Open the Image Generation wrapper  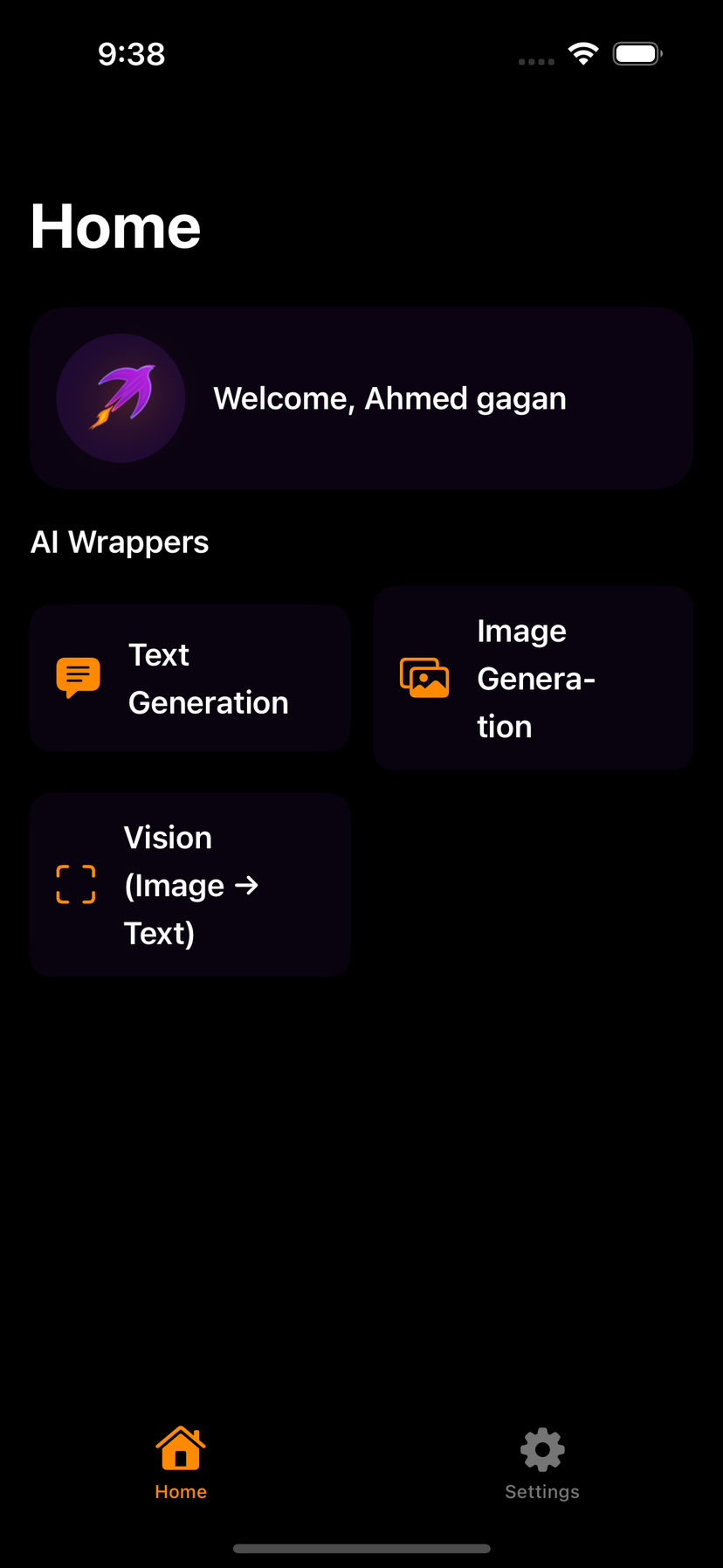533,677
